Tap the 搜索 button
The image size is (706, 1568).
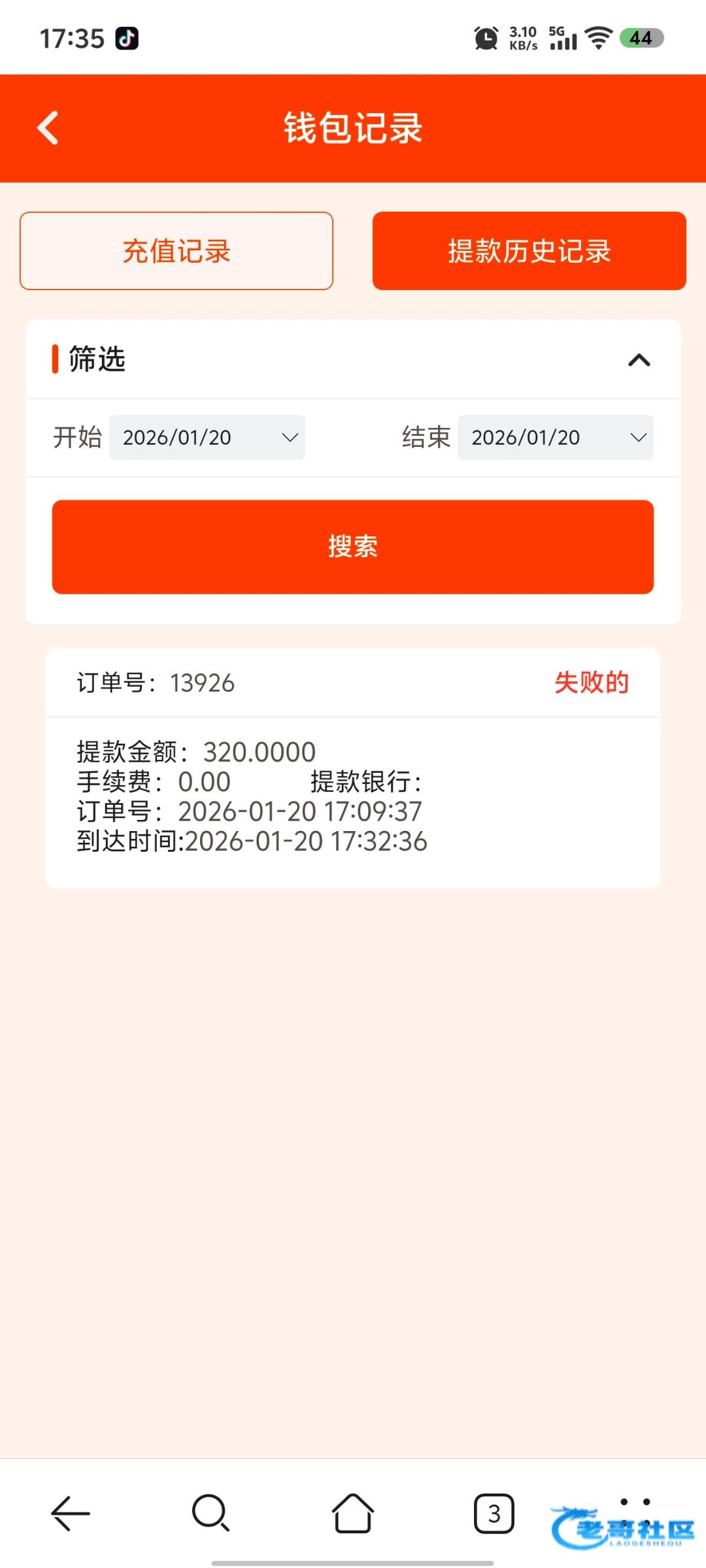pos(353,547)
